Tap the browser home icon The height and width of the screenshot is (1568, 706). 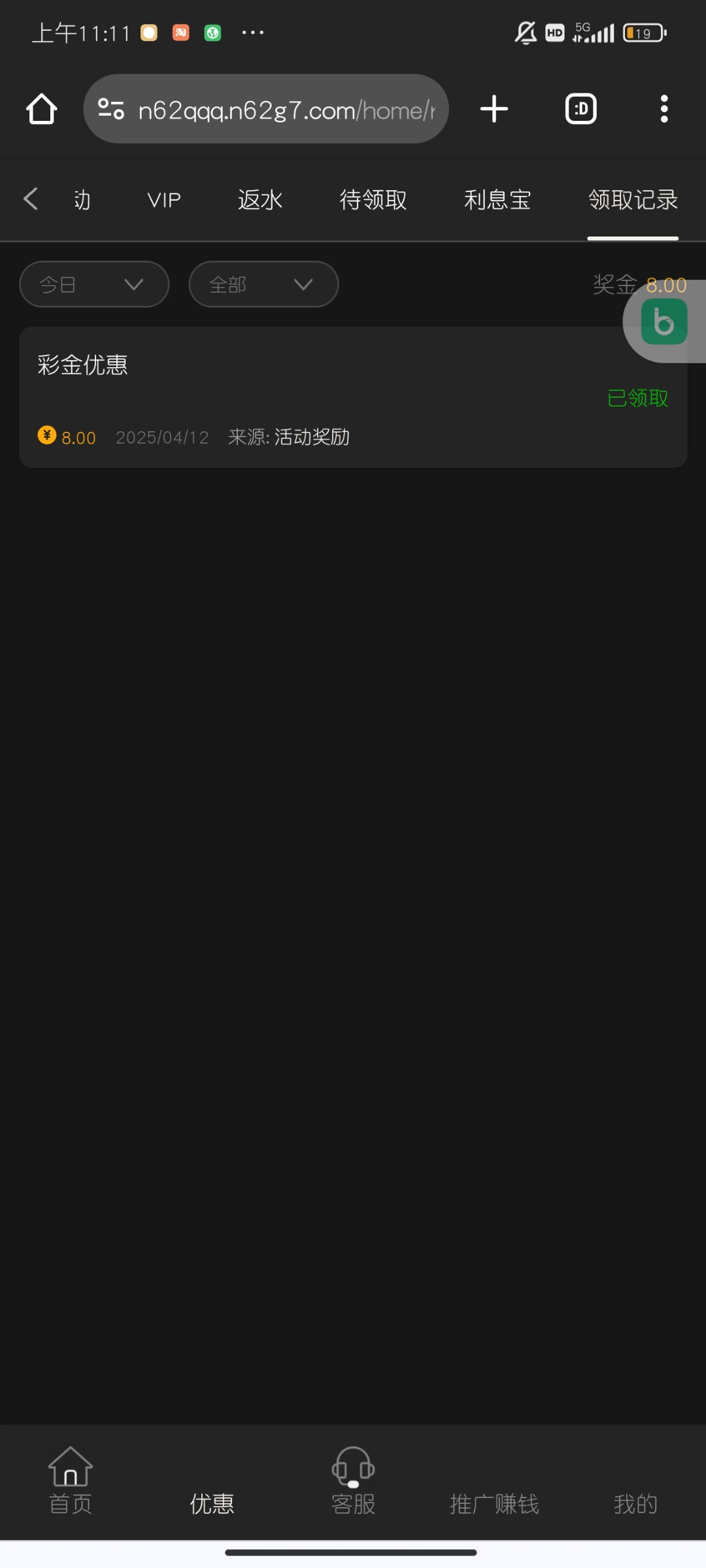click(41, 109)
